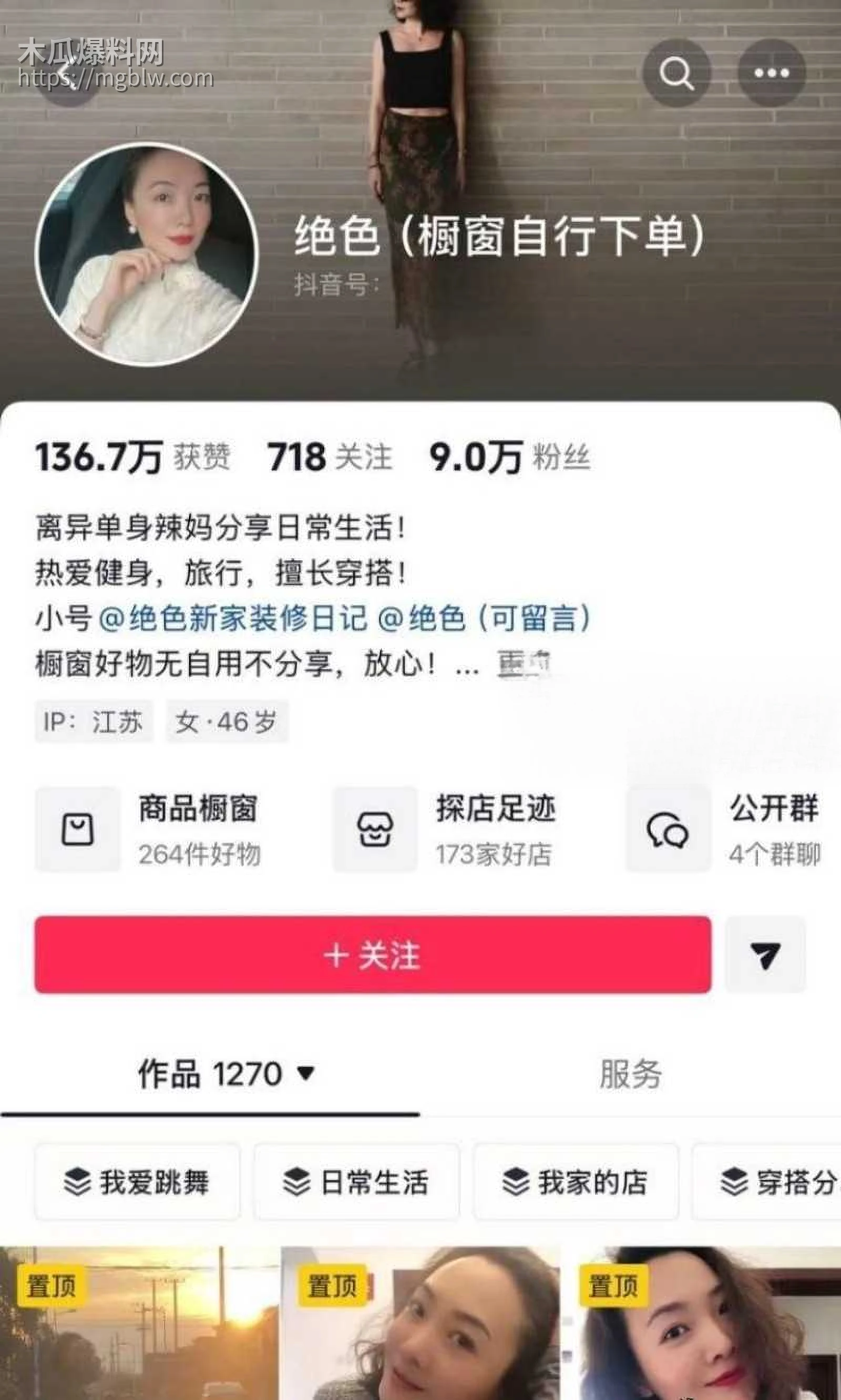
Task: Open the more options menu at top right
Action: click(x=773, y=73)
